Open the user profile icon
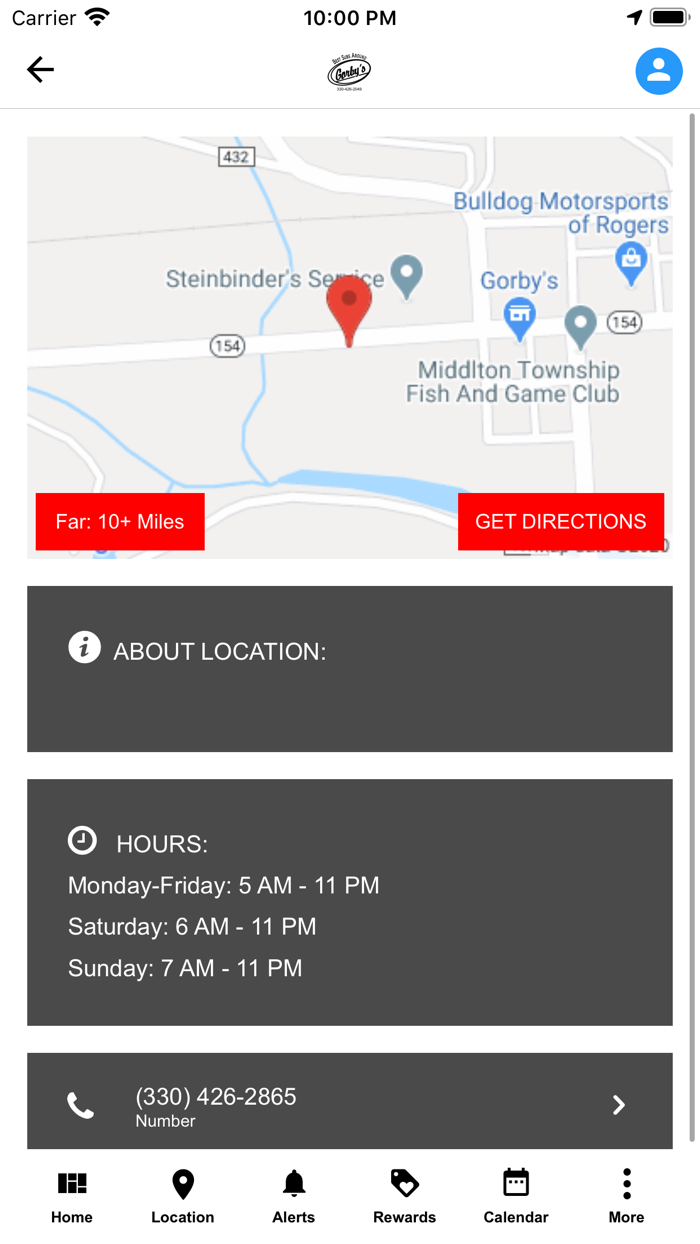Image resolution: width=700 pixels, height=1244 pixels. tap(659, 71)
